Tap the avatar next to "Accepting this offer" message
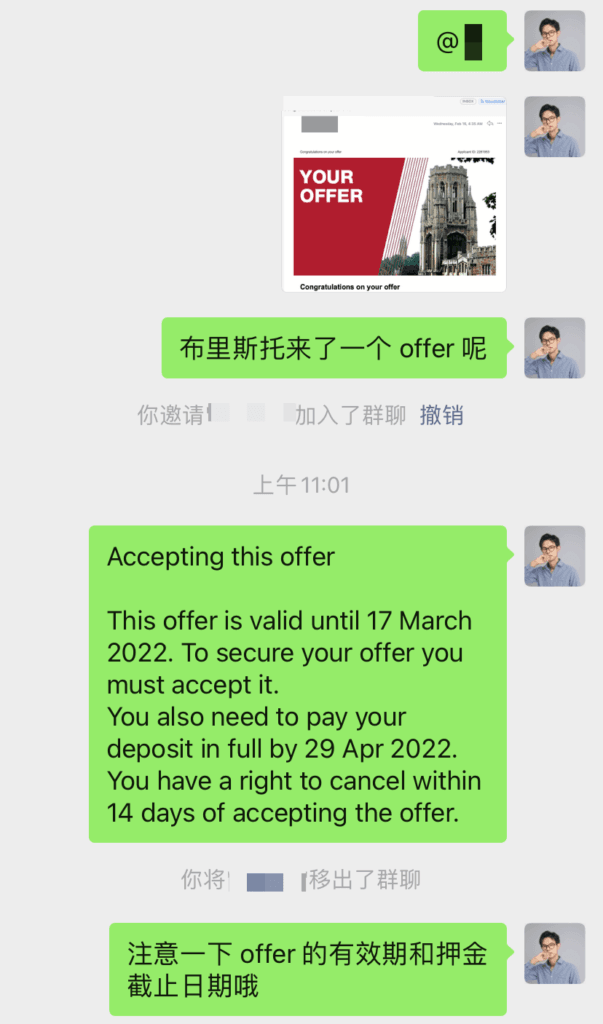Screen dimensions: 603x1024 point(554,556)
